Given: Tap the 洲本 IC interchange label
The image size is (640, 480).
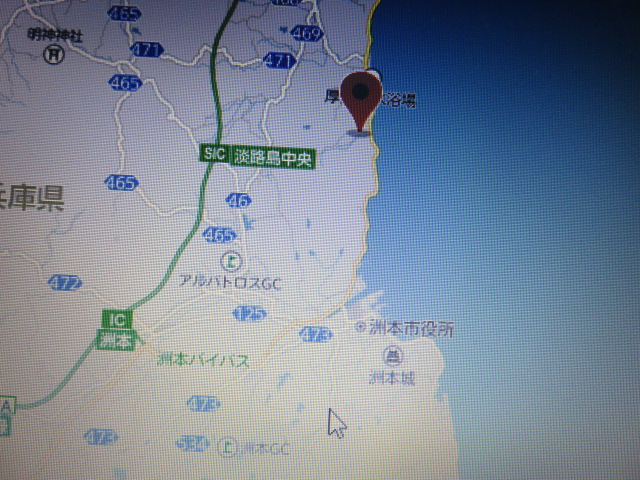Looking at the screenshot, I should pyautogui.click(x=118, y=329).
